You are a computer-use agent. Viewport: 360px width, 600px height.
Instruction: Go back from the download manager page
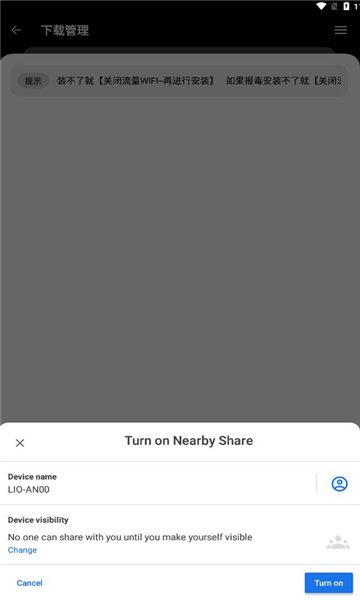coord(16,30)
